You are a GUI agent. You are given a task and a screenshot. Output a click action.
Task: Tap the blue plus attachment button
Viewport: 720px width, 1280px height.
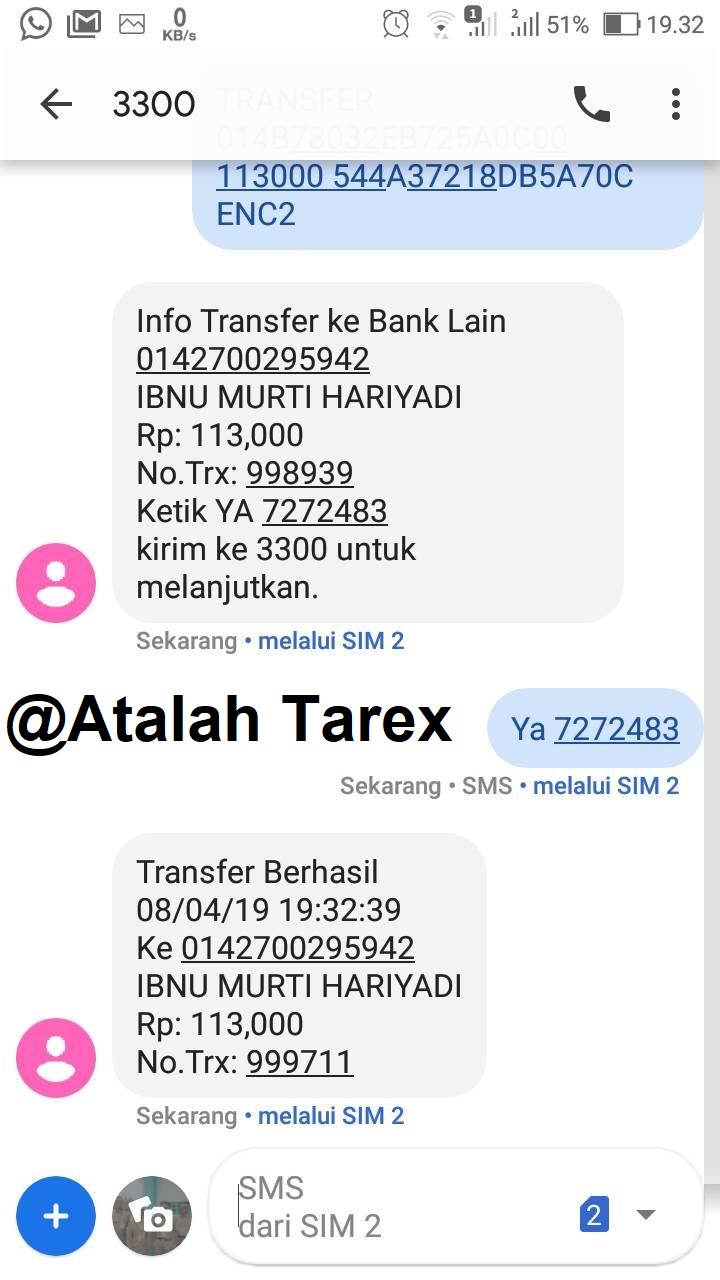click(x=56, y=1216)
